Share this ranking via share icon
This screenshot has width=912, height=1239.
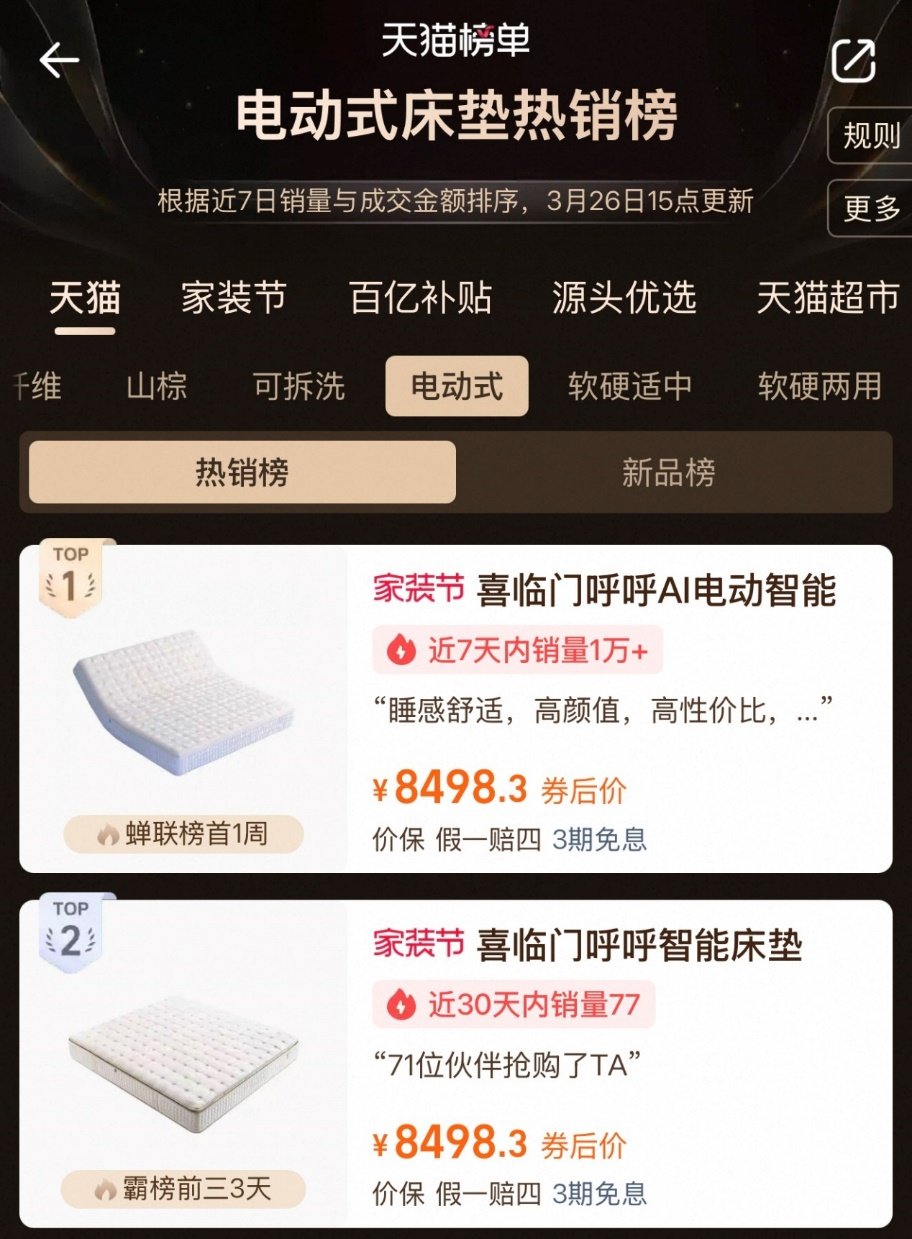click(x=853, y=61)
